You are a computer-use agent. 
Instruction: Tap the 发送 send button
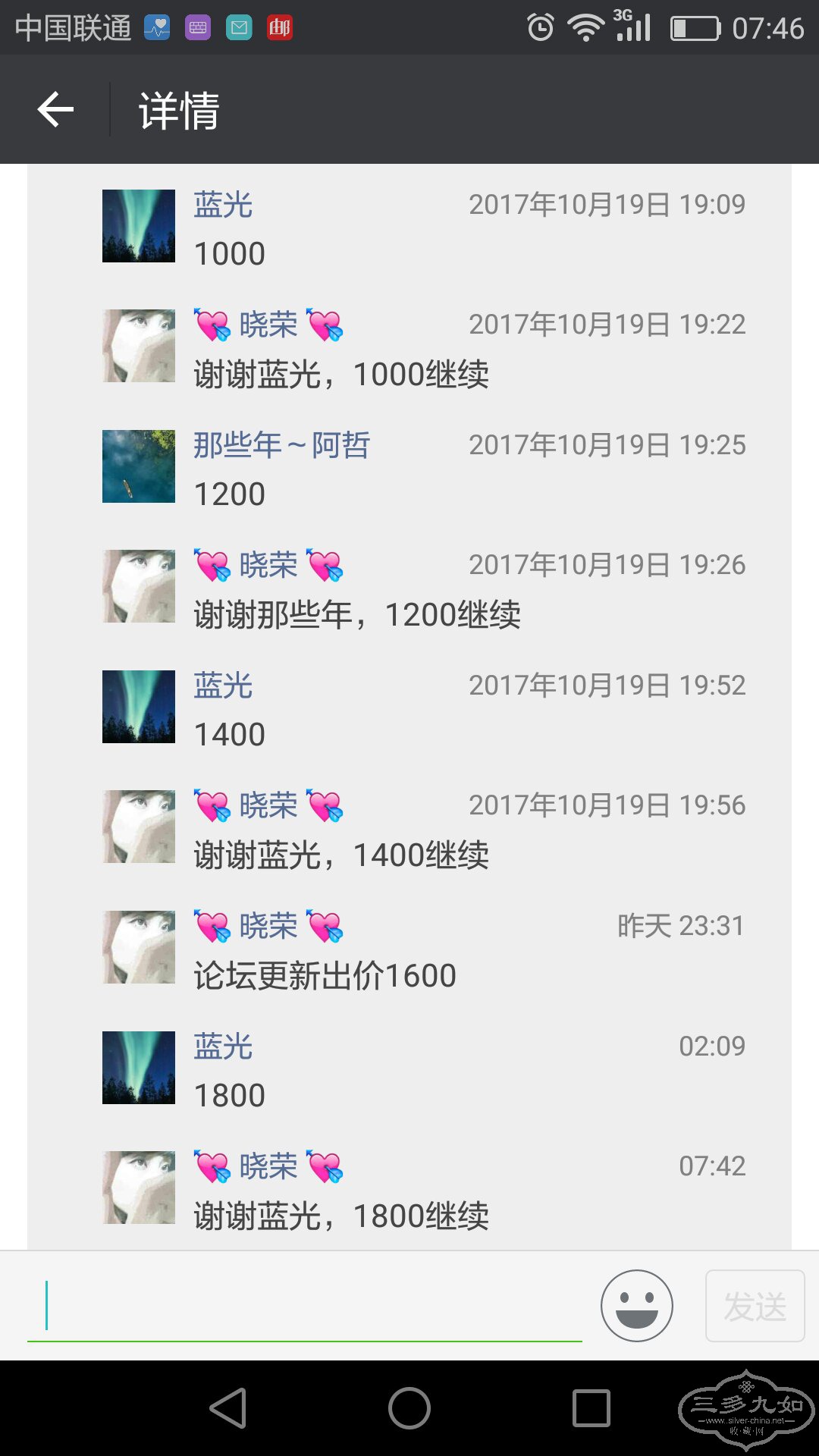click(755, 1306)
